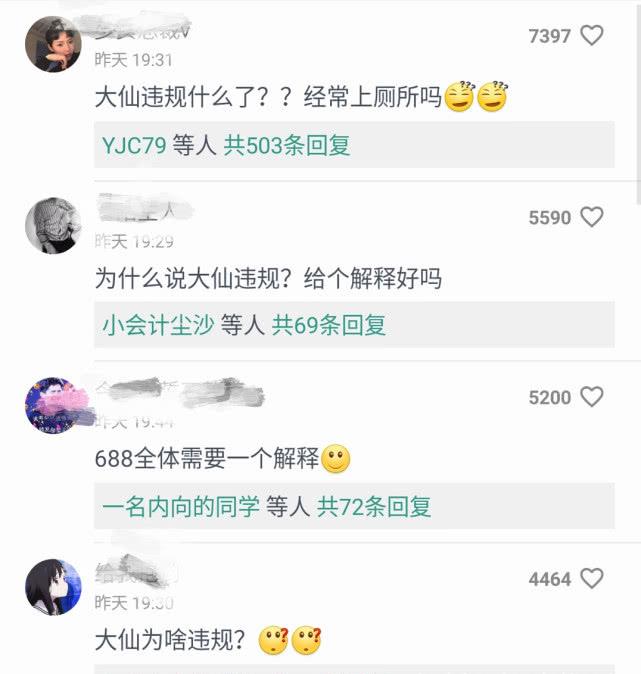Open avatar of the 给个解释好吗 commenter
Image resolution: width=641 pixels, height=674 pixels.
click(52, 225)
